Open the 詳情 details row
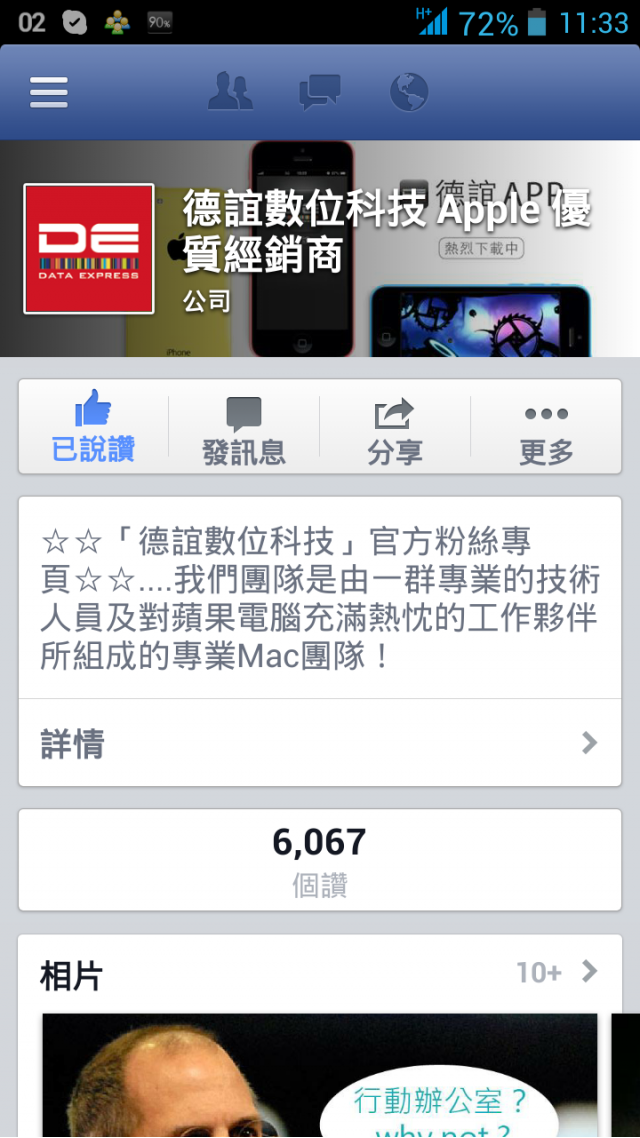This screenshot has width=640, height=1138. tap(319, 743)
